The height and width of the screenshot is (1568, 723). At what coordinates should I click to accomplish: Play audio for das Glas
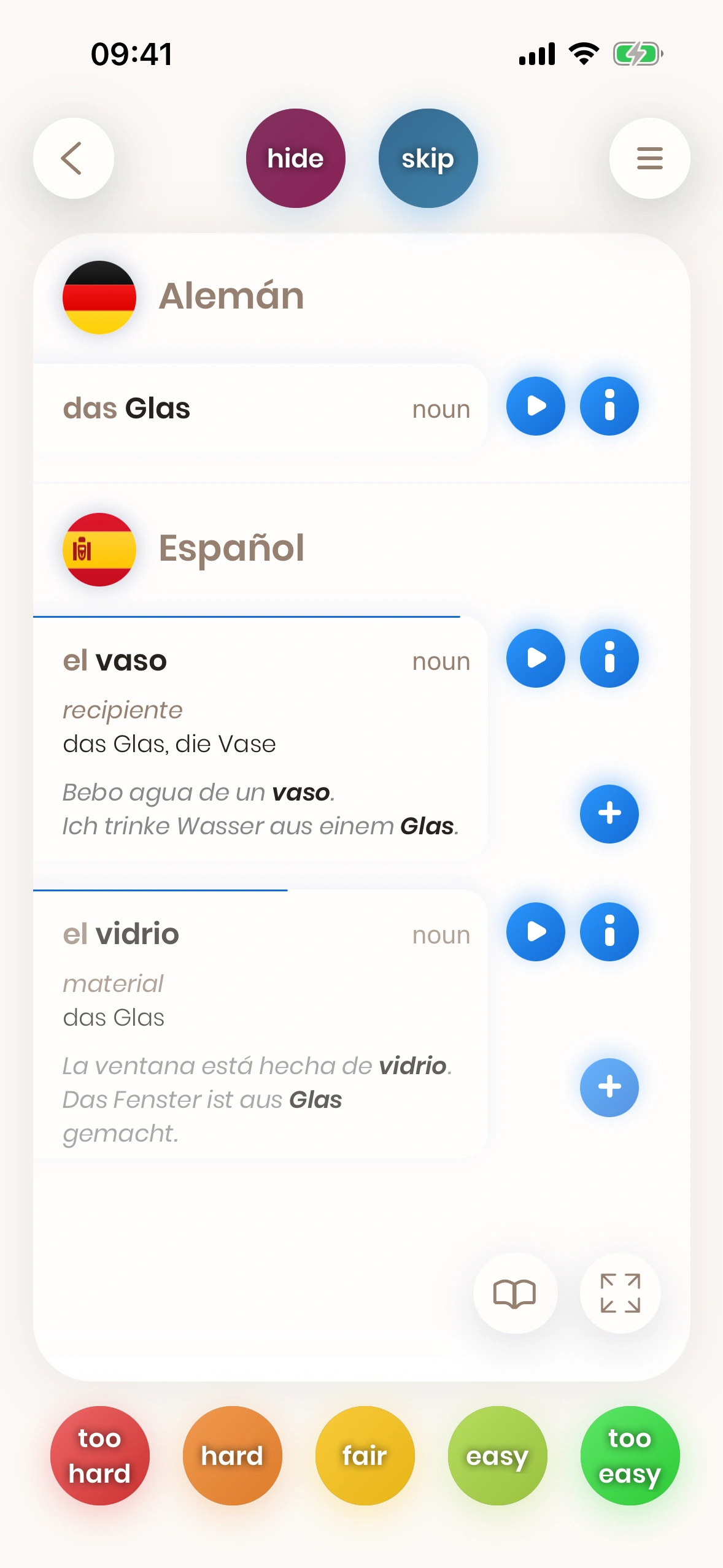point(535,406)
